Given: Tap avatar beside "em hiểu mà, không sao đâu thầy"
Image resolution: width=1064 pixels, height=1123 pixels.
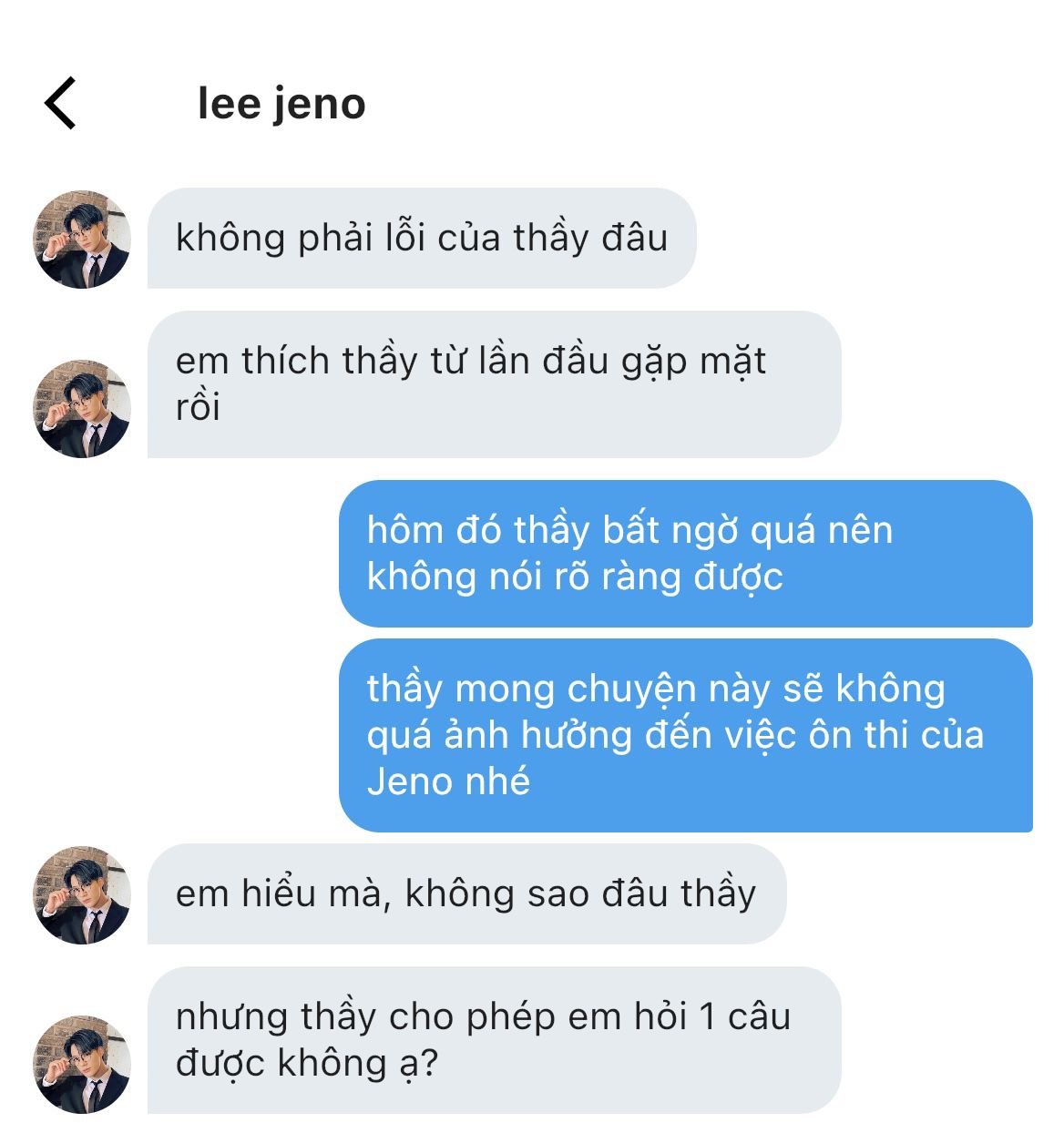Looking at the screenshot, I should point(82,895).
